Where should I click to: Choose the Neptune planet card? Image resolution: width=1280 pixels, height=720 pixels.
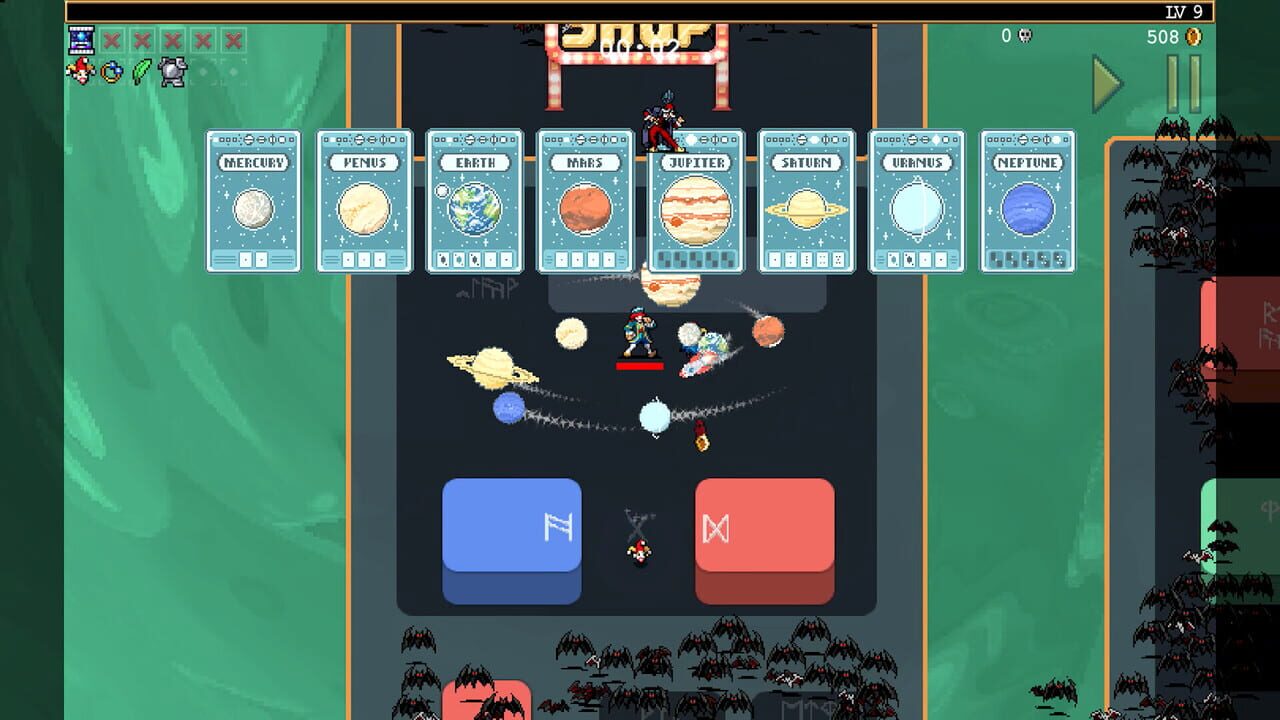pos(1027,201)
